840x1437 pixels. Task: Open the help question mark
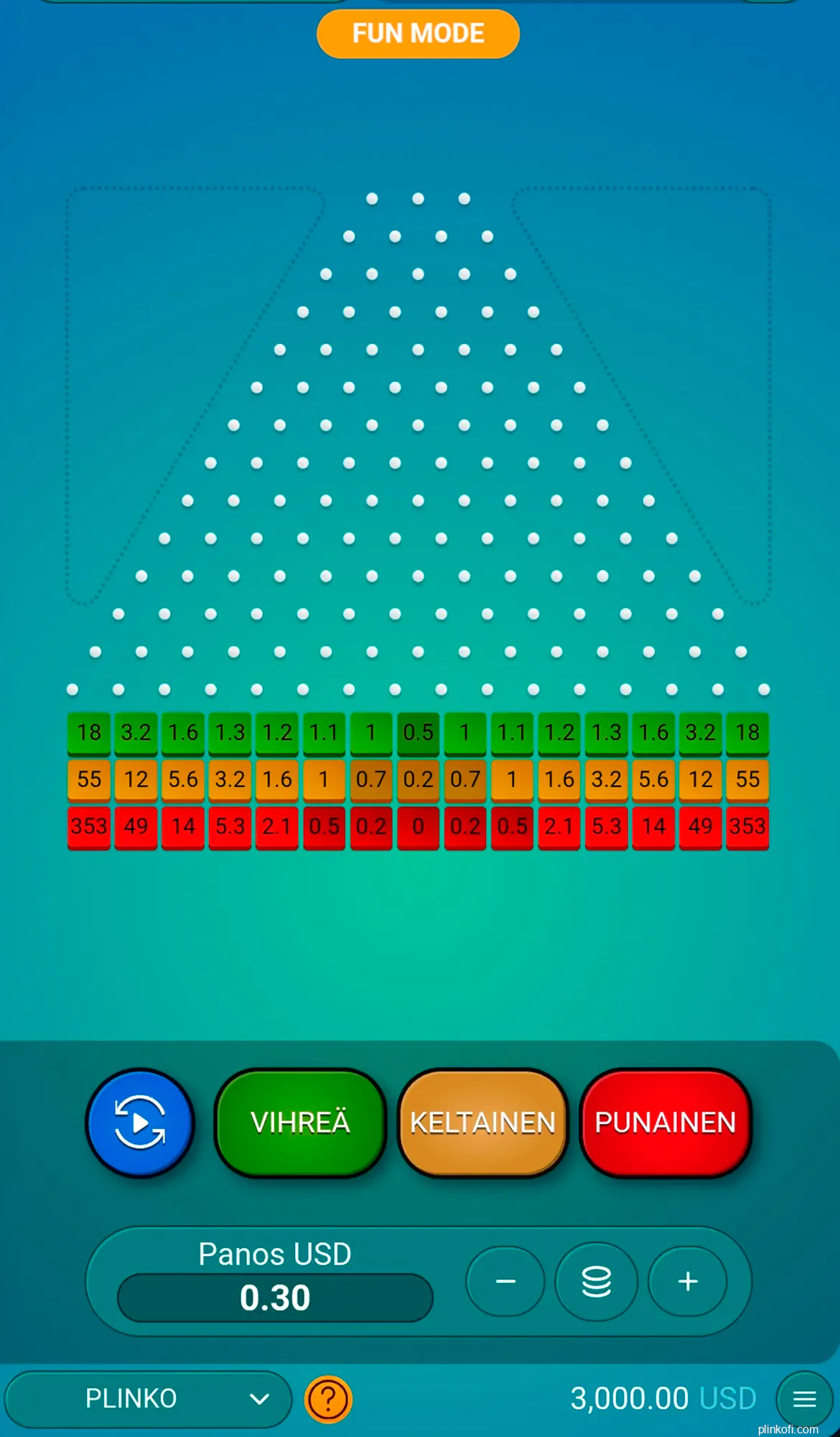(328, 1399)
